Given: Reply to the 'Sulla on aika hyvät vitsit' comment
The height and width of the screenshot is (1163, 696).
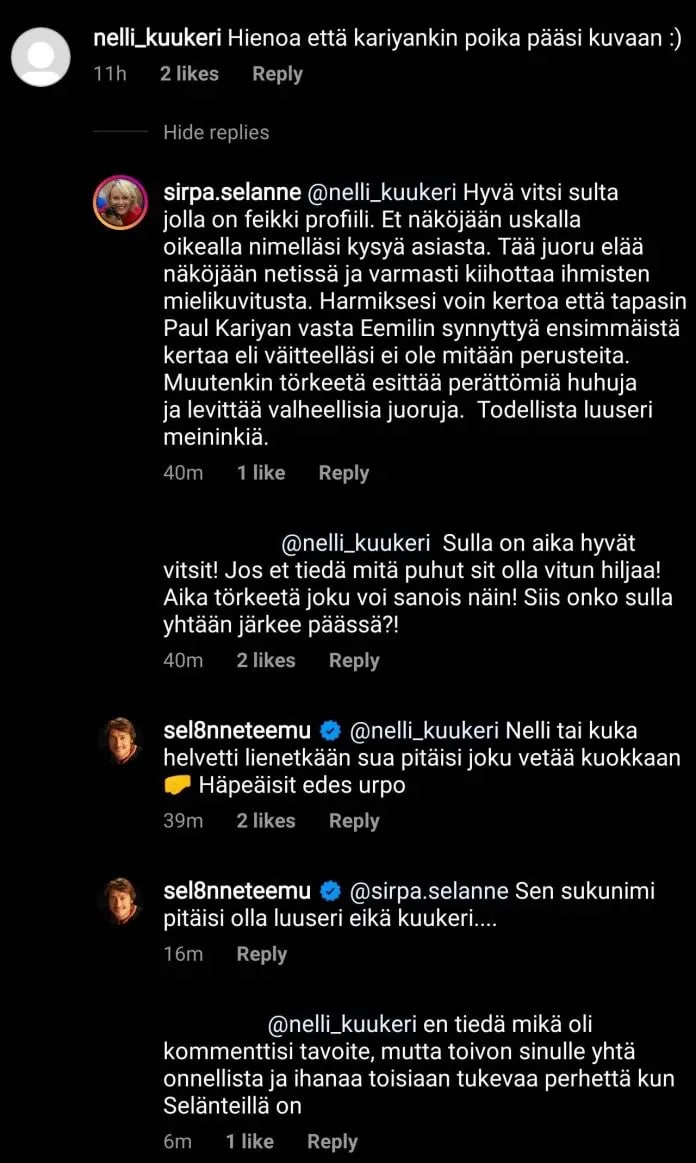Looking at the screenshot, I should tap(354, 660).
